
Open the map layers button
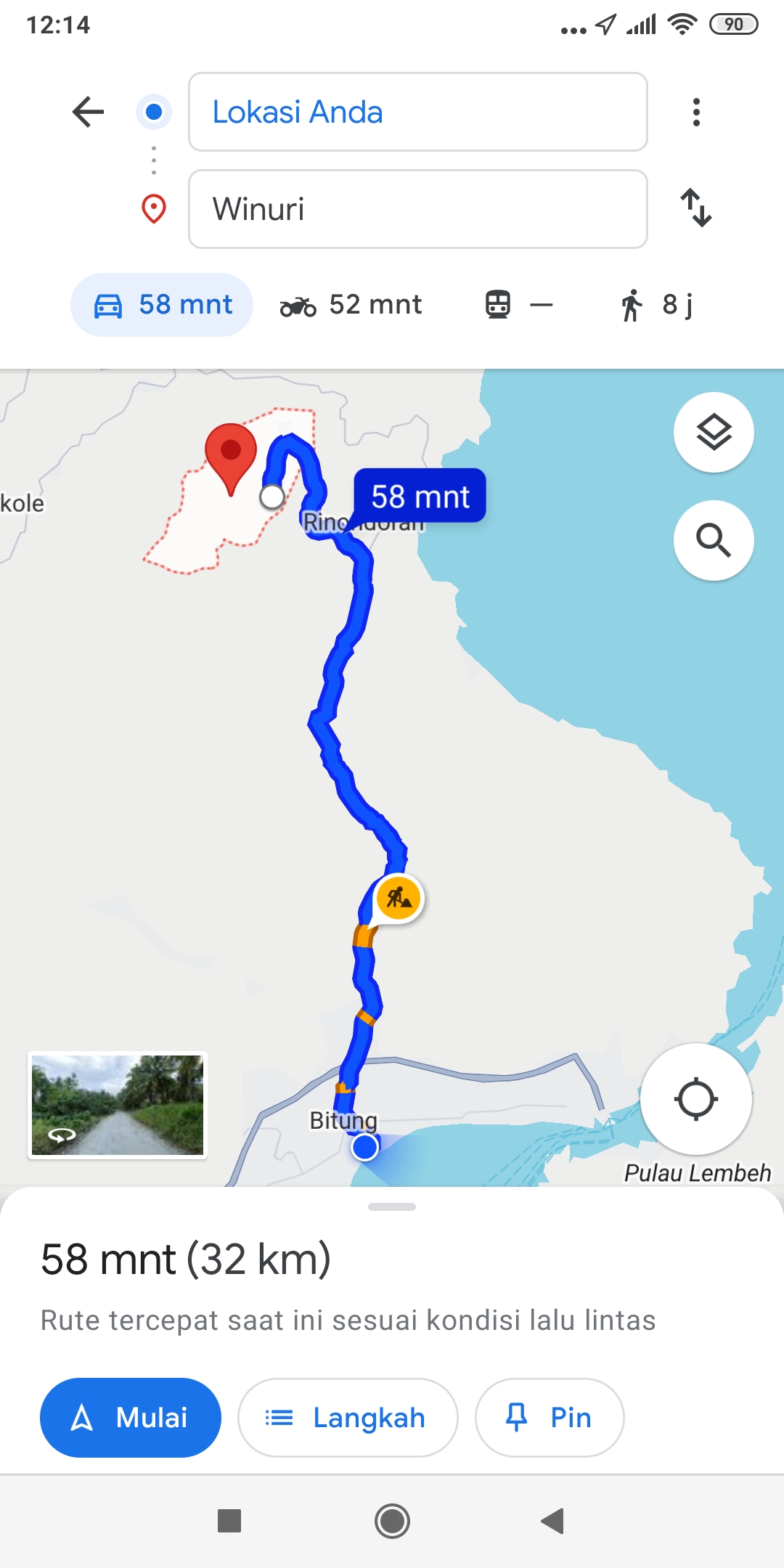coord(714,433)
